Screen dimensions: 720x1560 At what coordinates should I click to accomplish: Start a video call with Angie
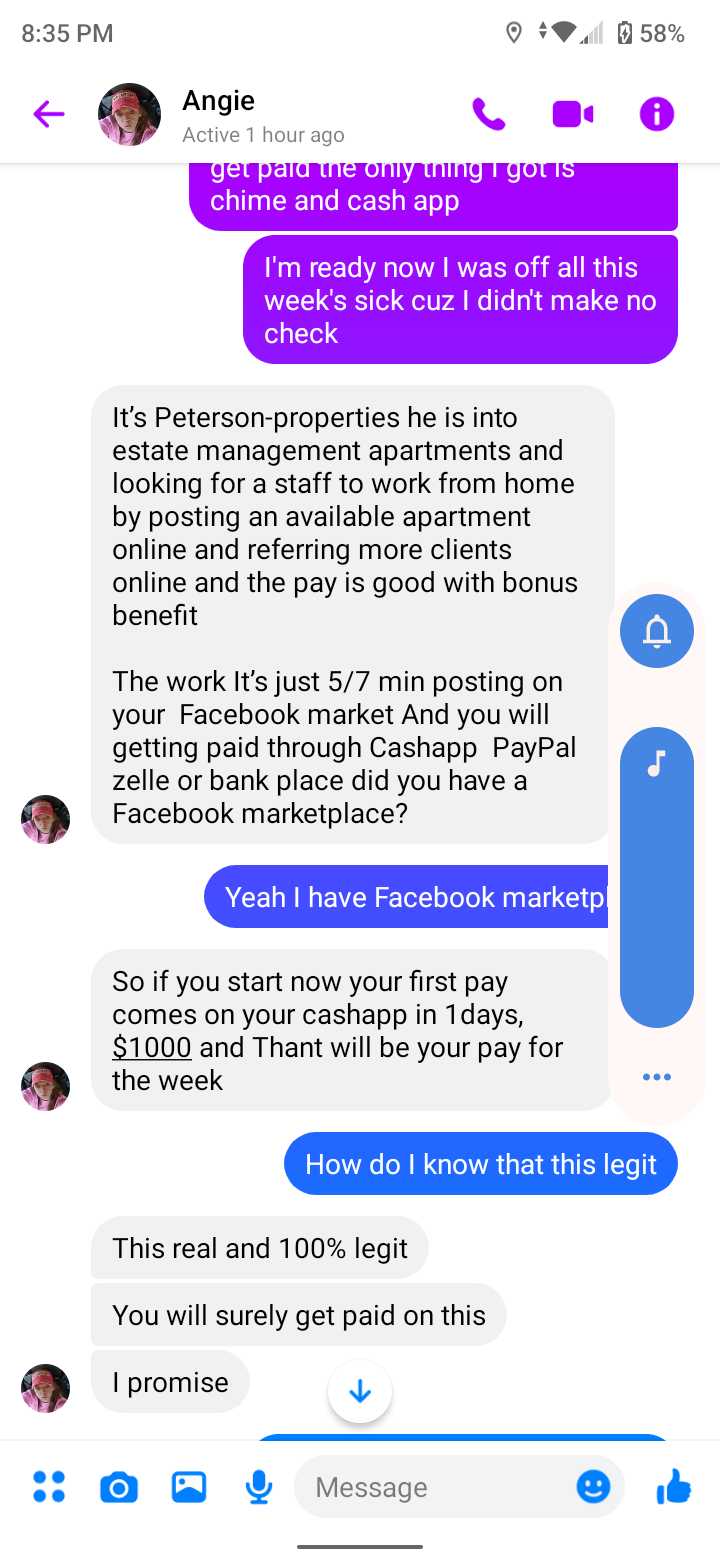pos(572,115)
